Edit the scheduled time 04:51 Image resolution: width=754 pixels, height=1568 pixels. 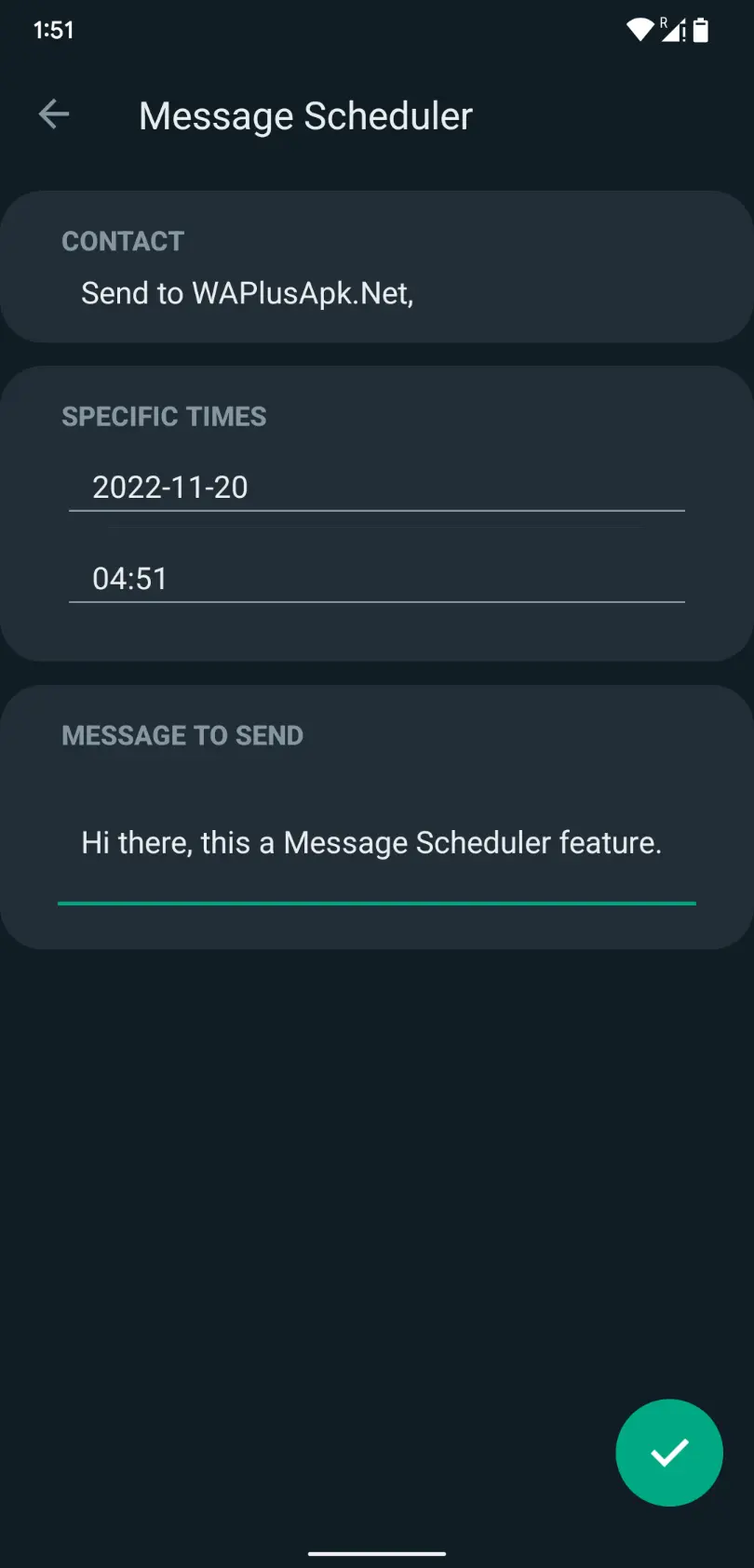click(x=376, y=579)
